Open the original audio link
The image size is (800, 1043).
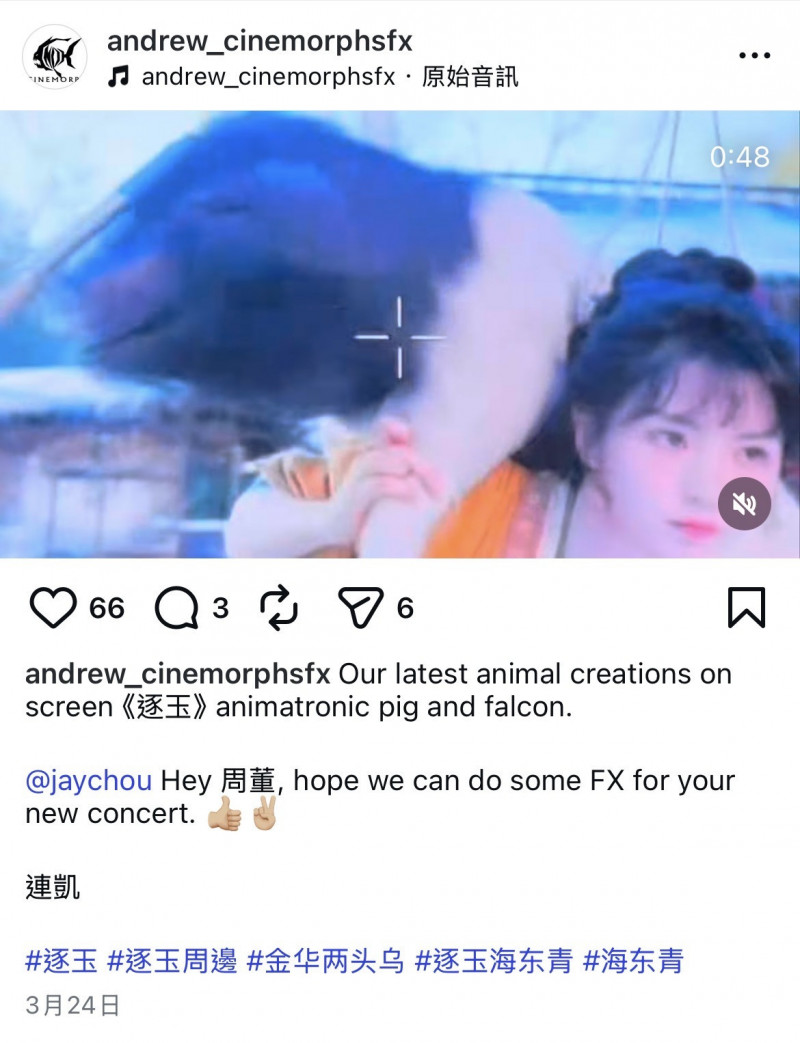(x=330, y=77)
